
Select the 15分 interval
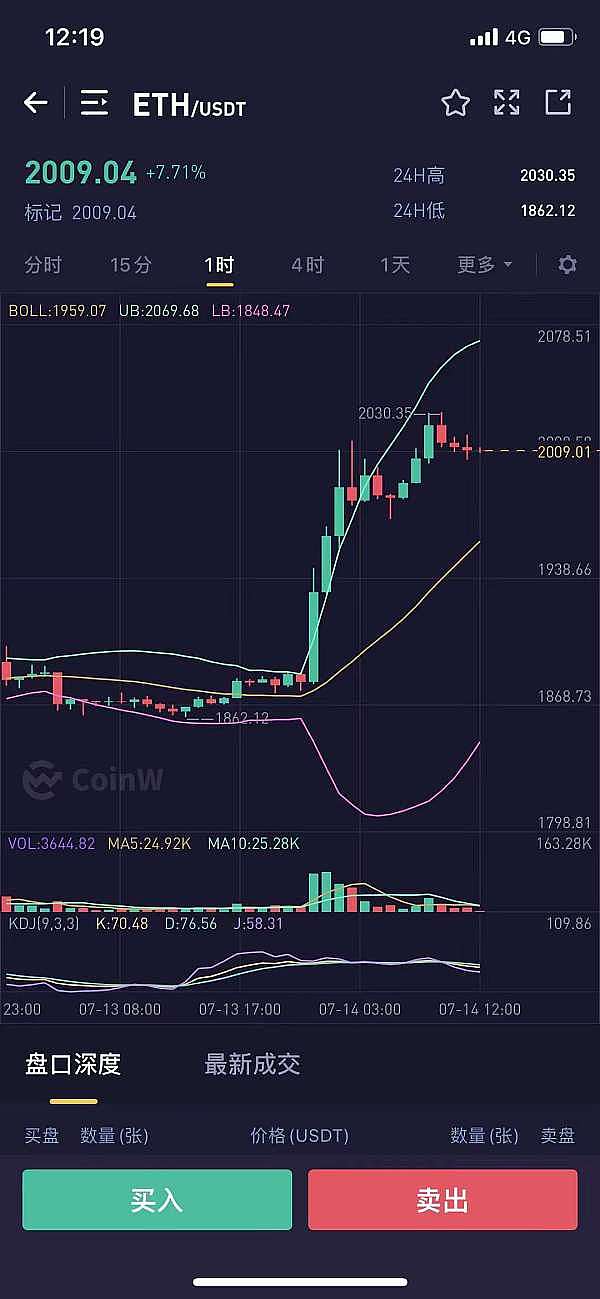point(131,265)
